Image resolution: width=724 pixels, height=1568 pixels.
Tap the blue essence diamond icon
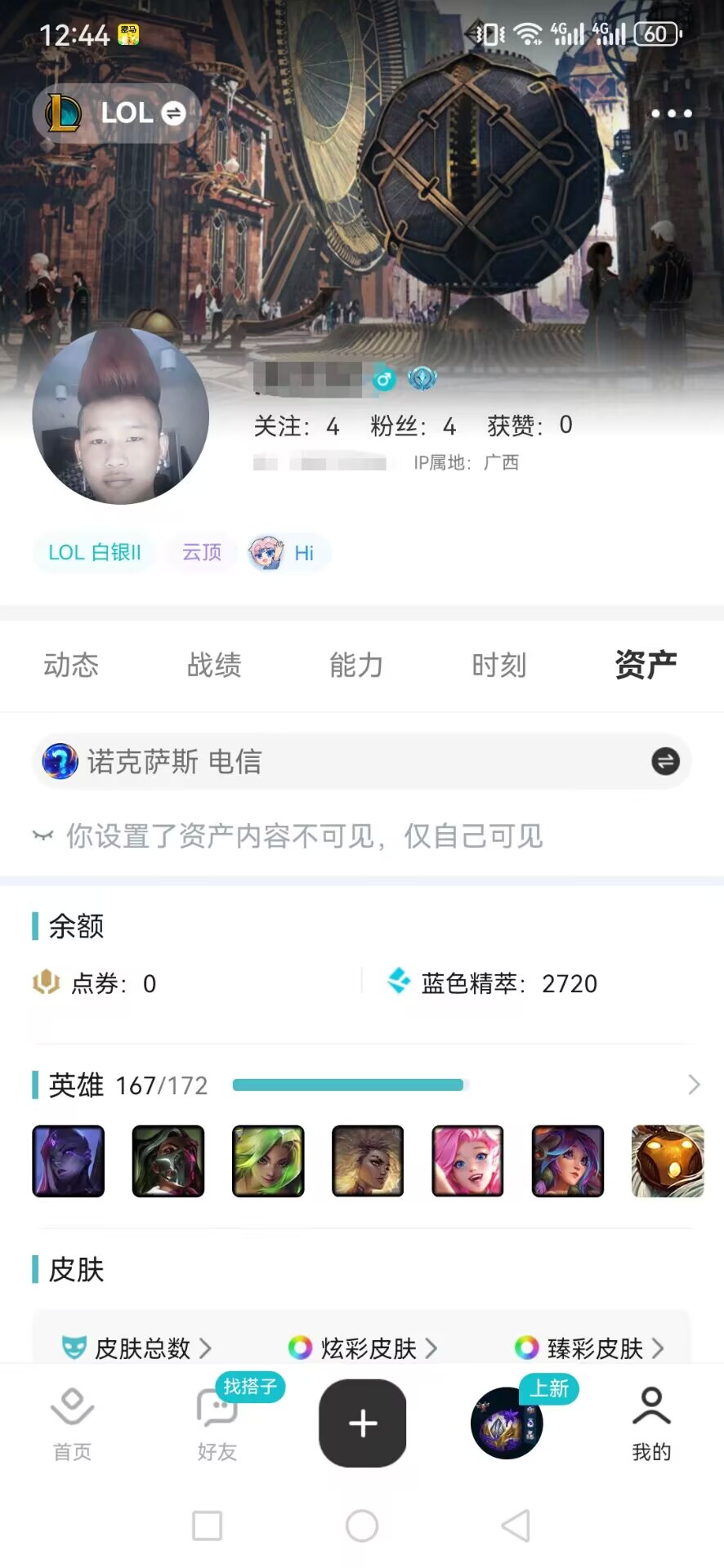coord(399,982)
